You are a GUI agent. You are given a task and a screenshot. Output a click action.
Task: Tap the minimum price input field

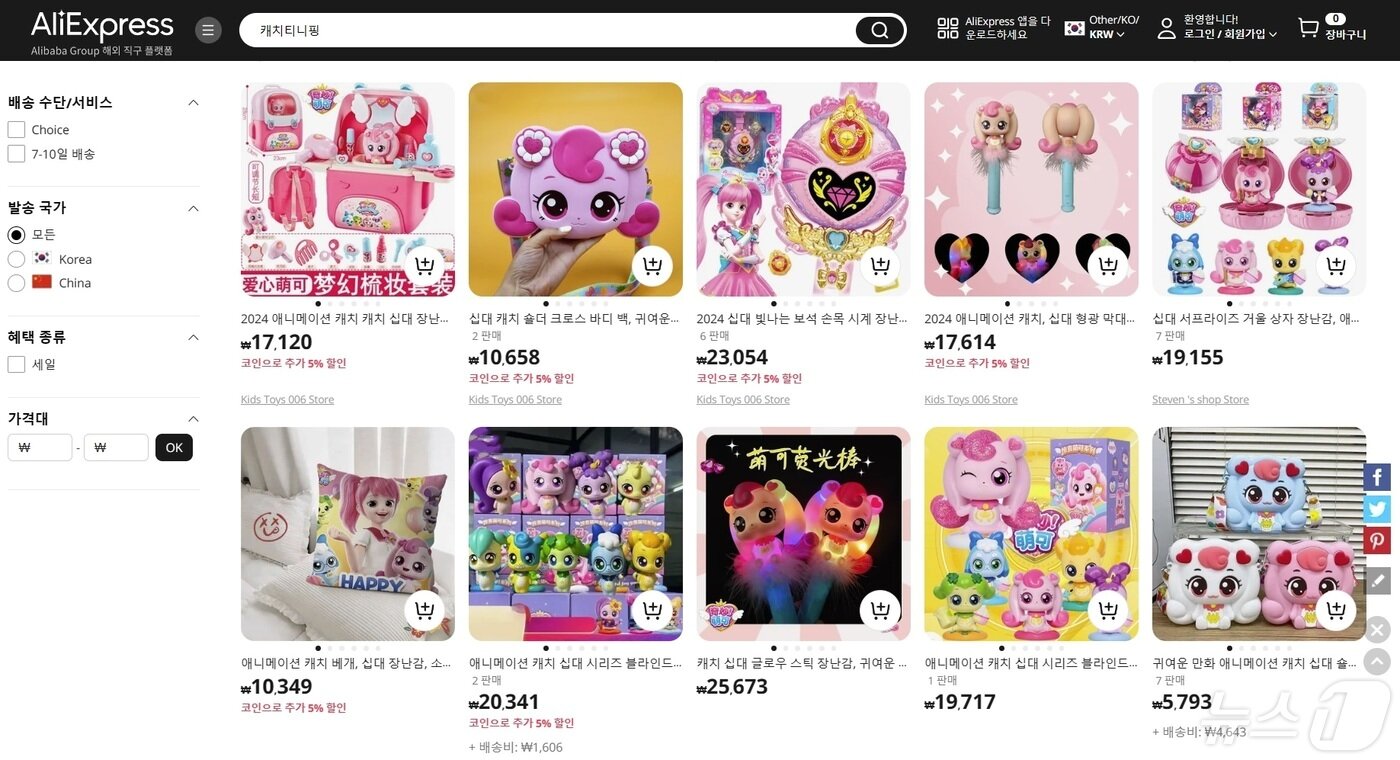tap(40, 448)
